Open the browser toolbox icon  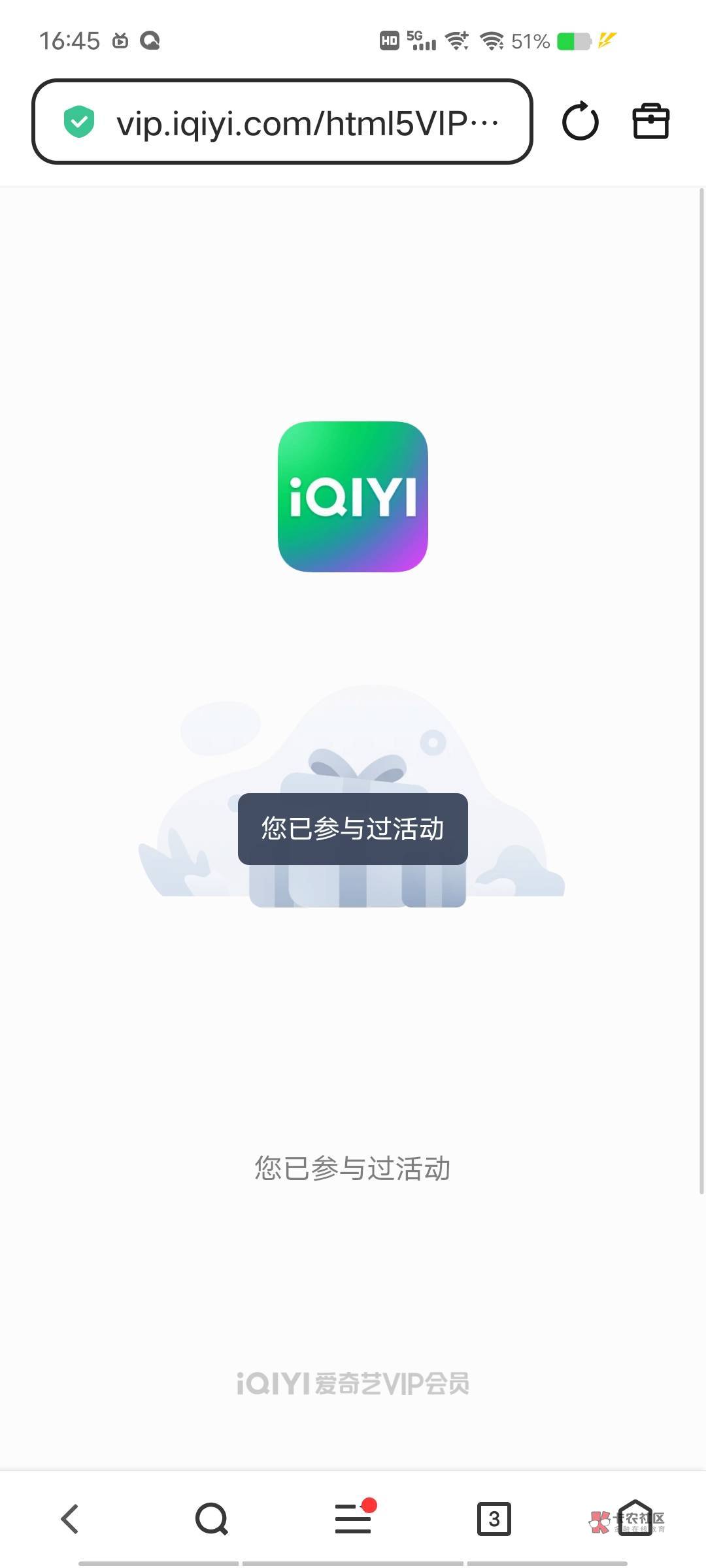click(651, 122)
